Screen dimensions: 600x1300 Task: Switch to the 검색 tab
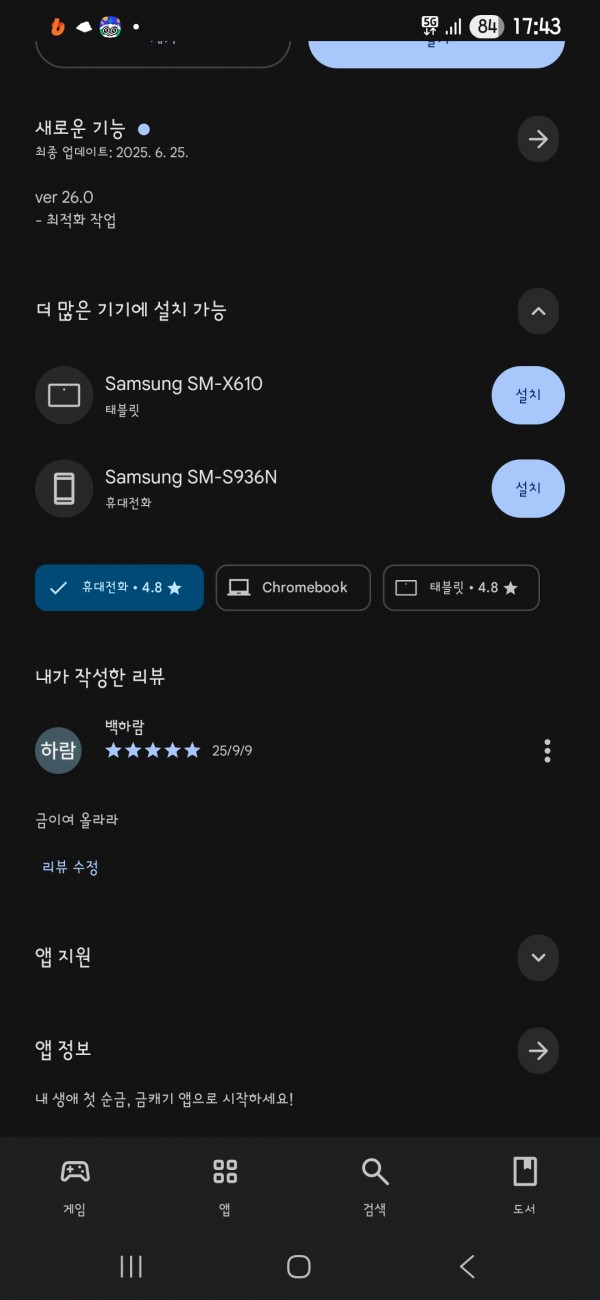375,1186
